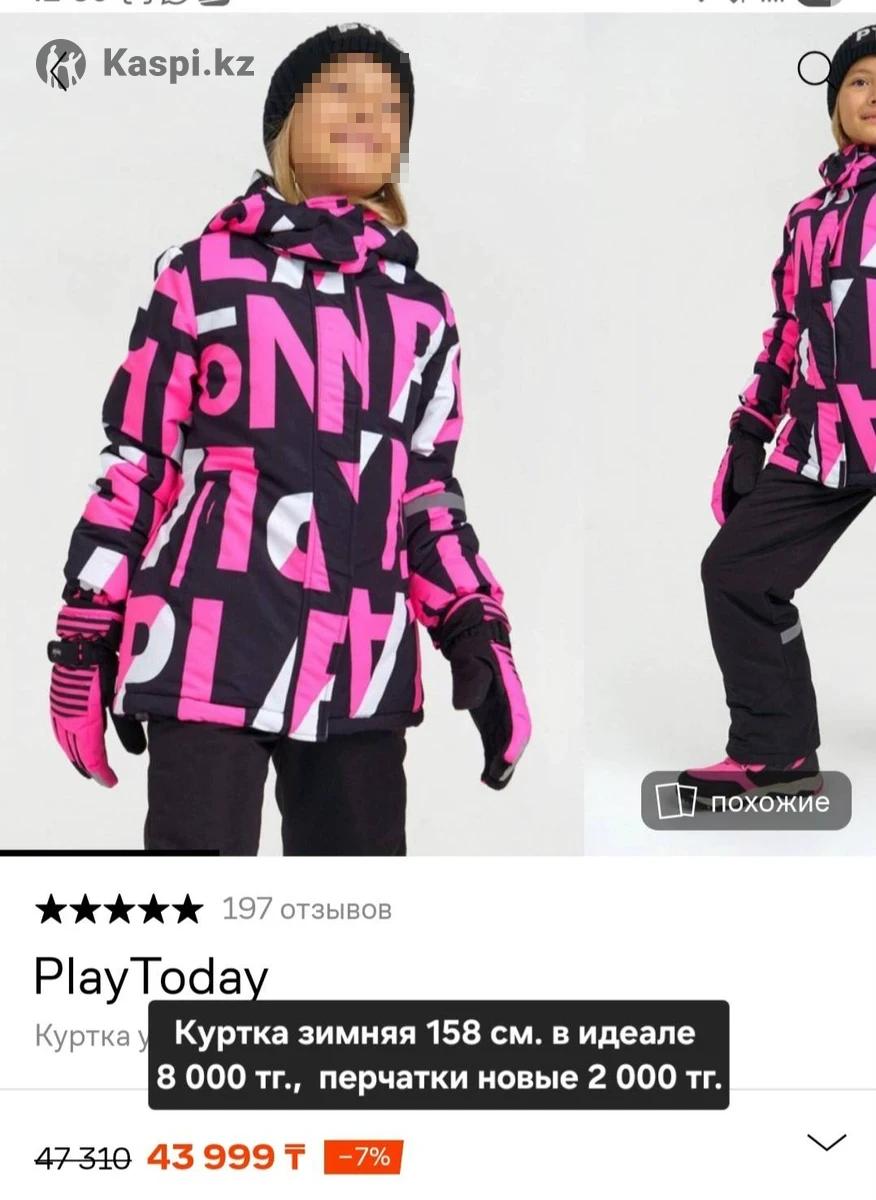
Task: Show similar items via the похожие button
Action: 746,801
